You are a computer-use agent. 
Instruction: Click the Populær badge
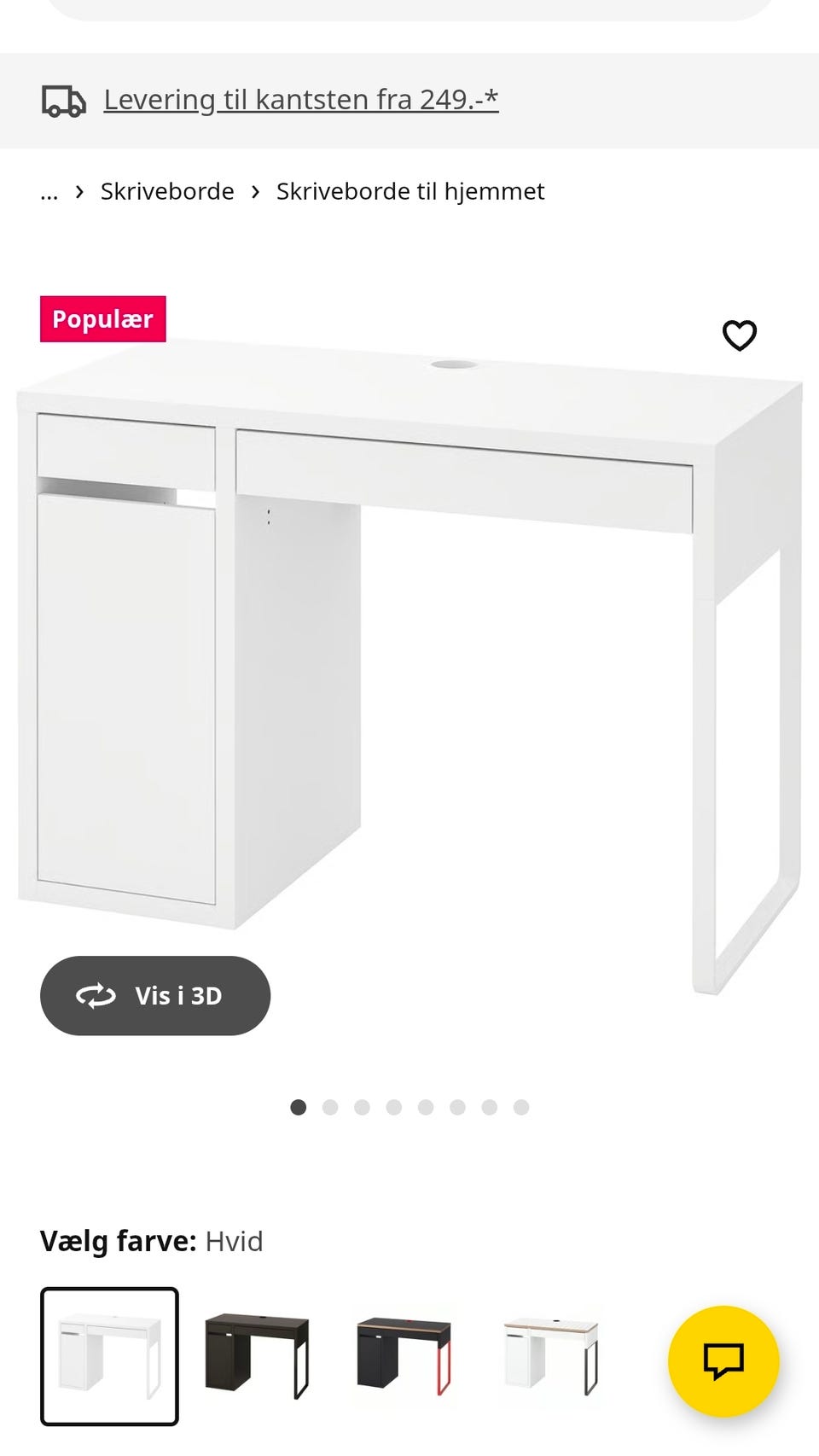(x=102, y=319)
